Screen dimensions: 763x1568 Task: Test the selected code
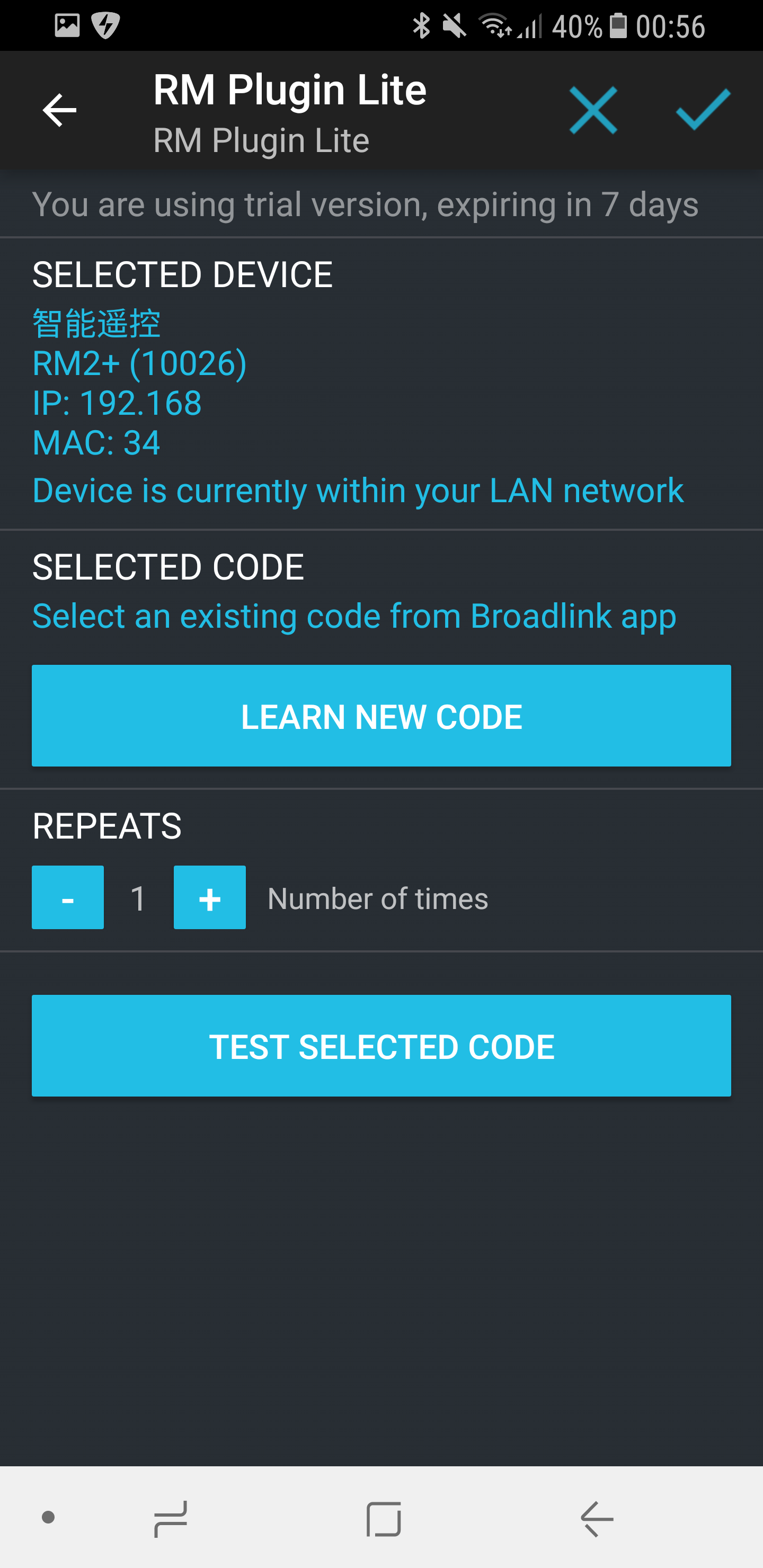coord(381,1045)
